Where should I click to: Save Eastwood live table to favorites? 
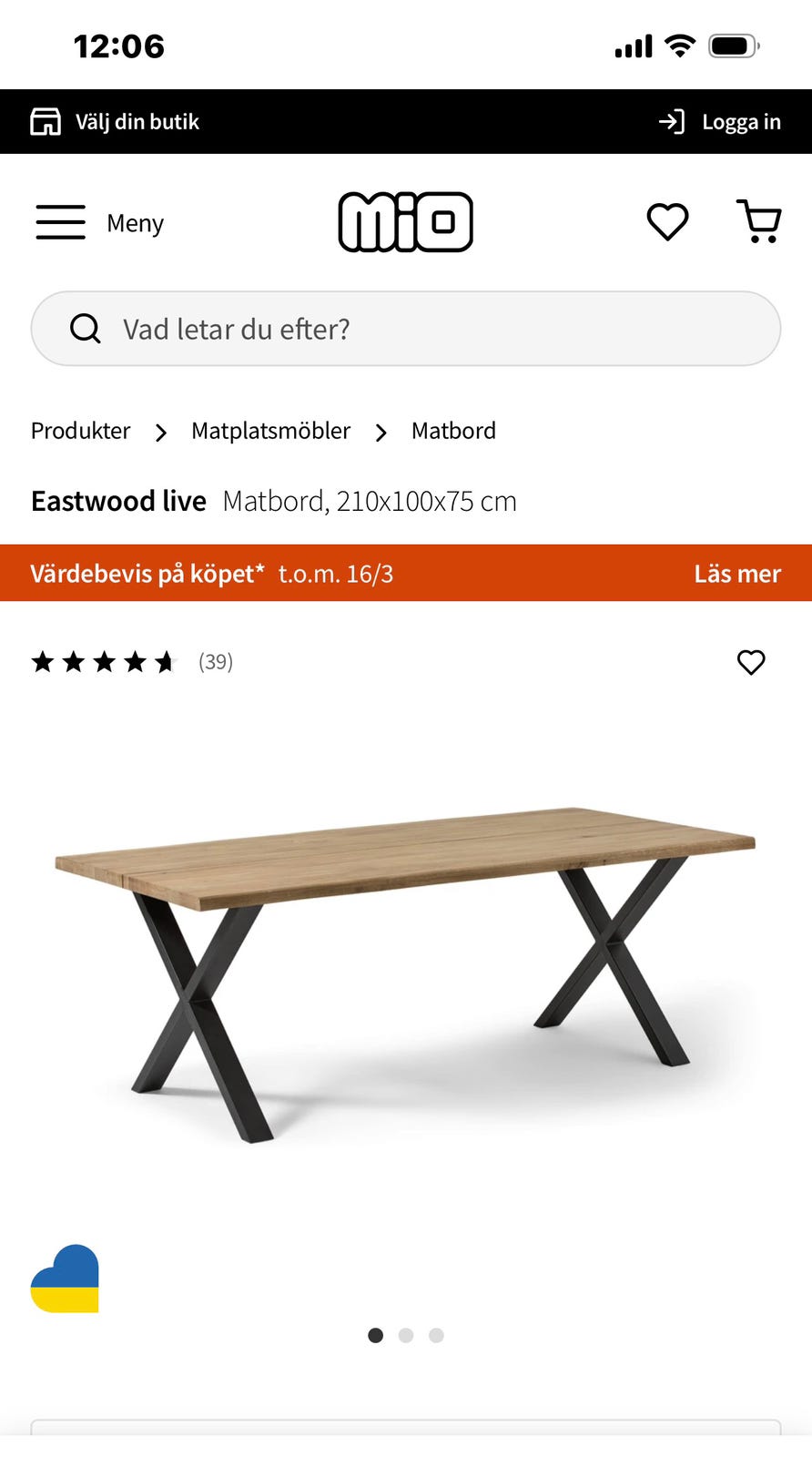tap(751, 662)
